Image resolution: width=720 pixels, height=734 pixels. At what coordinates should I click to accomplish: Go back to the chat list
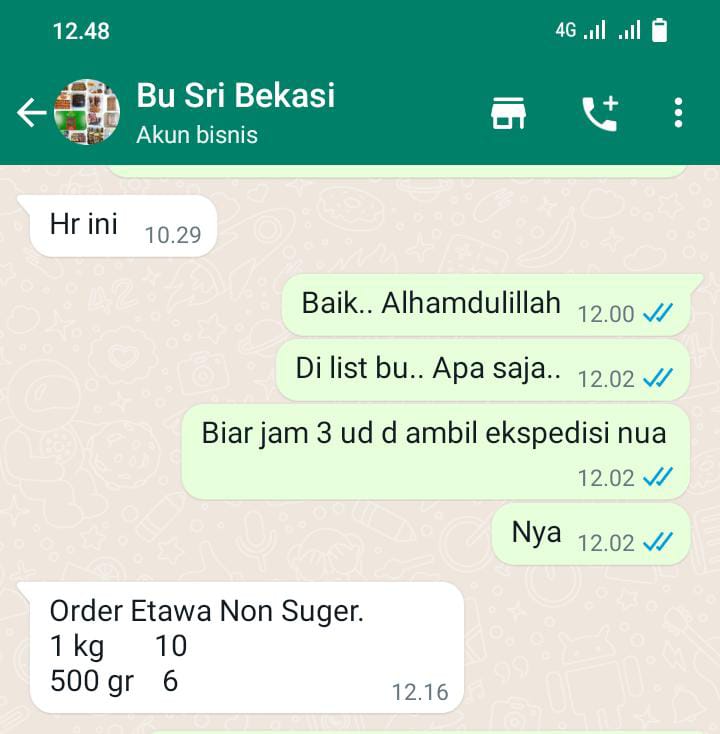click(31, 113)
